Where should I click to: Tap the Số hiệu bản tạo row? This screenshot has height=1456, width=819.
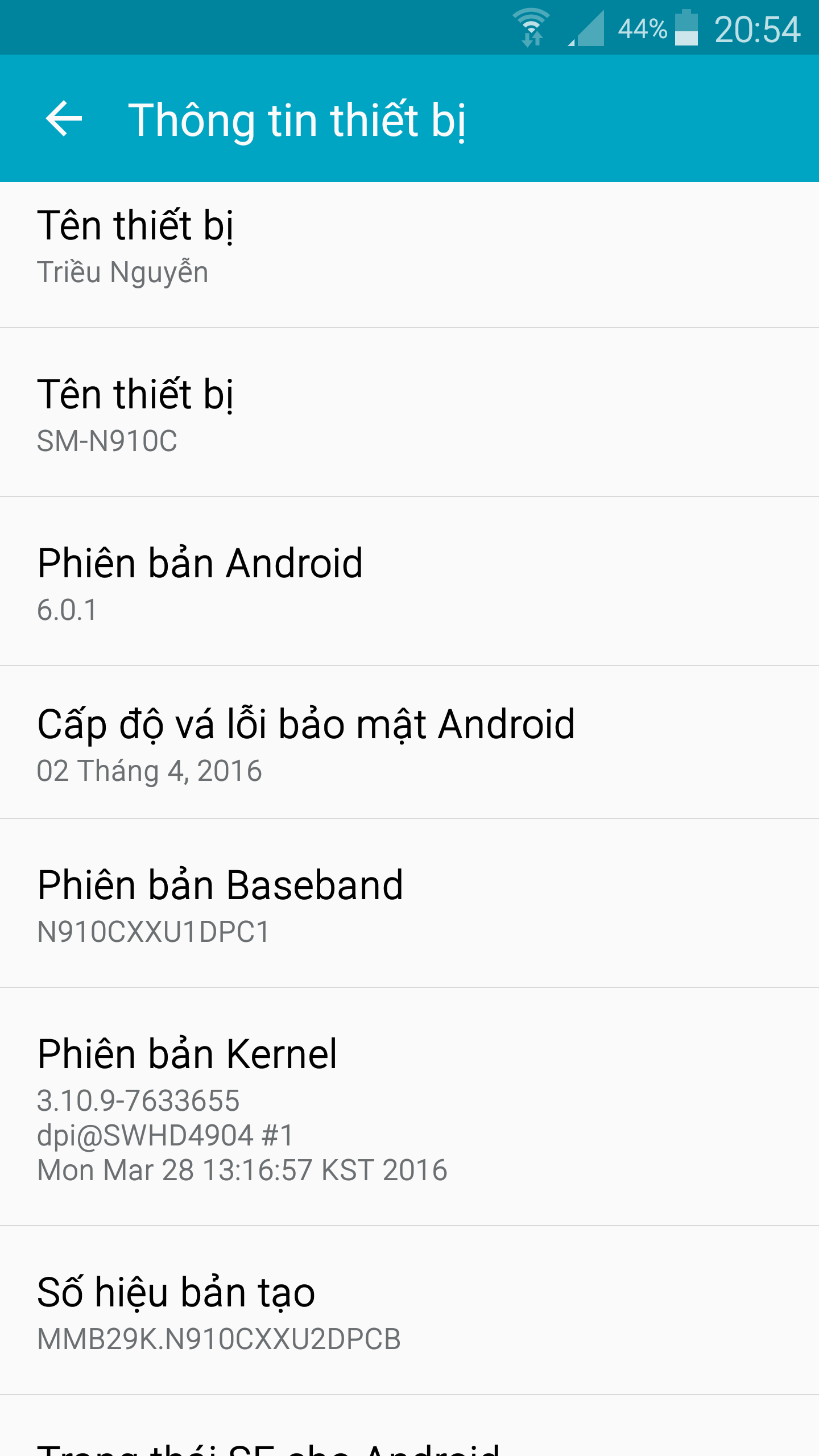pos(409,1310)
